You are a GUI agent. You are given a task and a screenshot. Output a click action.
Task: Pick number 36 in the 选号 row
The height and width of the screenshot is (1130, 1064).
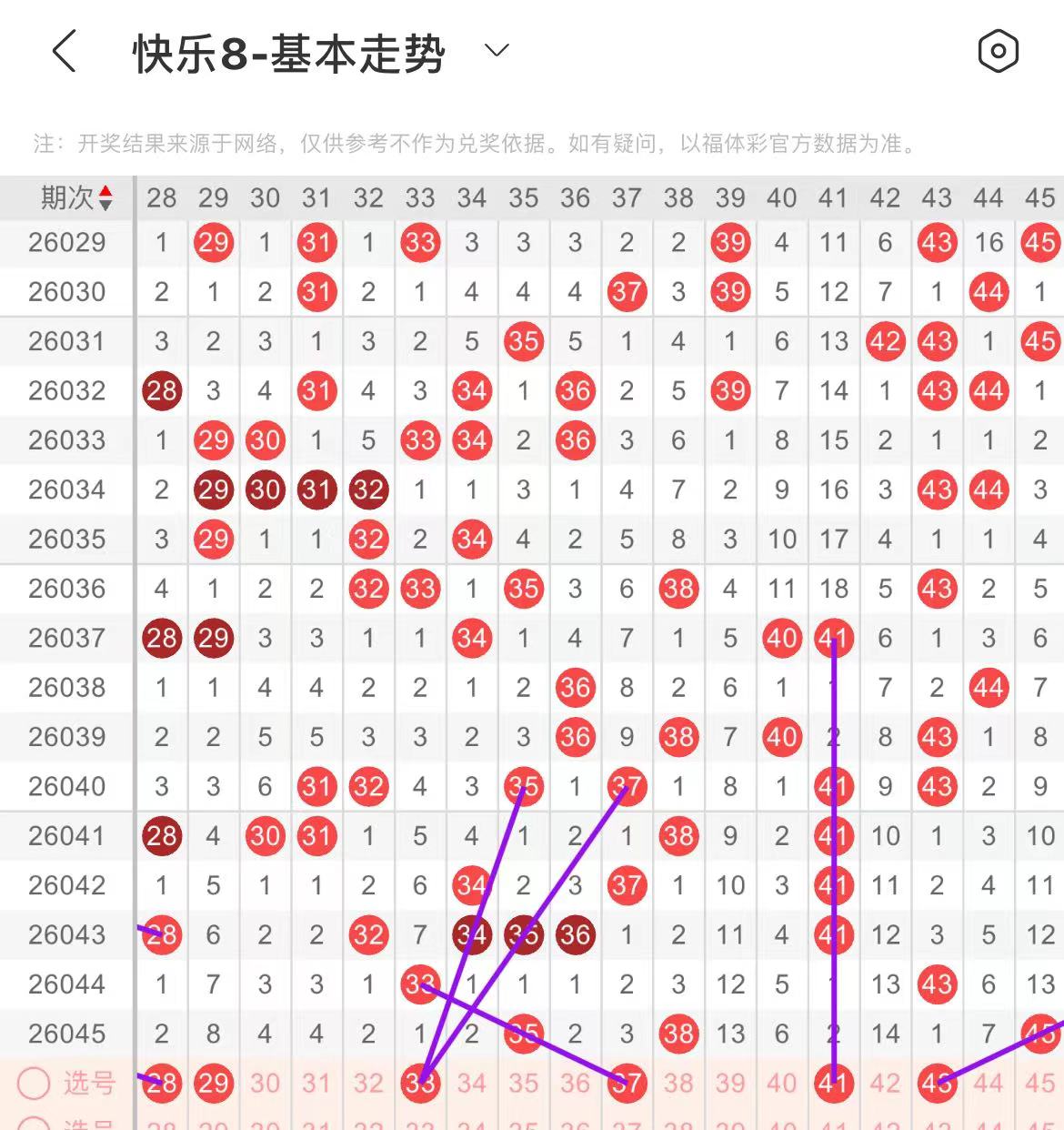tap(575, 1083)
